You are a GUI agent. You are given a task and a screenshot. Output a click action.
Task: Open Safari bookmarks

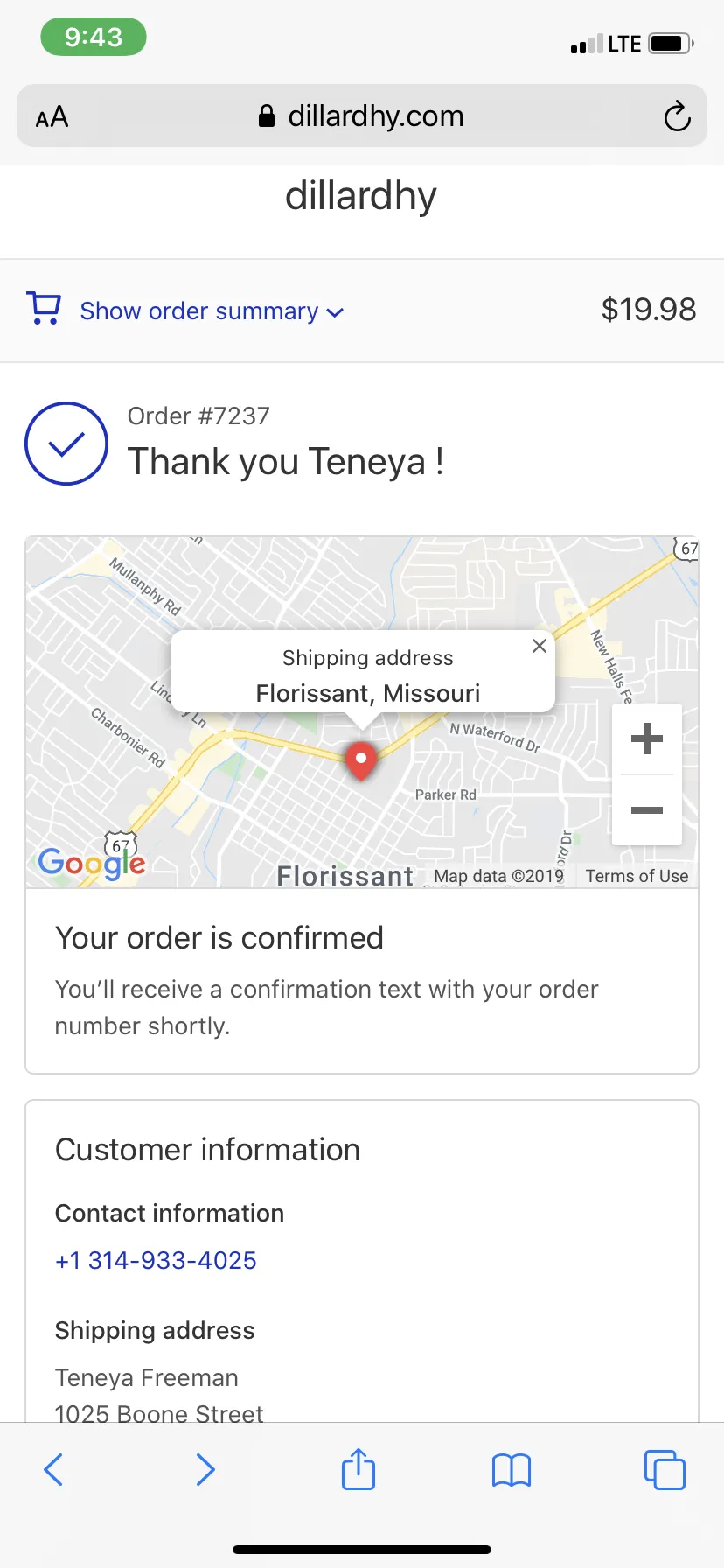pos(512,1470)
